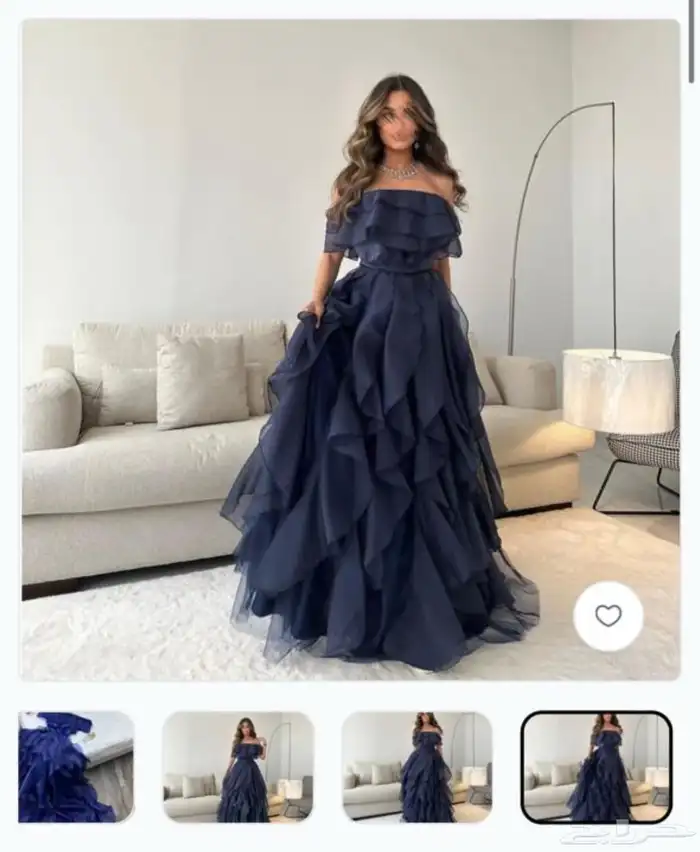This screenshot has width=700, height=852.
Task: Open the large dress photo
Action: pyautogui.click(x=350, y=350)
